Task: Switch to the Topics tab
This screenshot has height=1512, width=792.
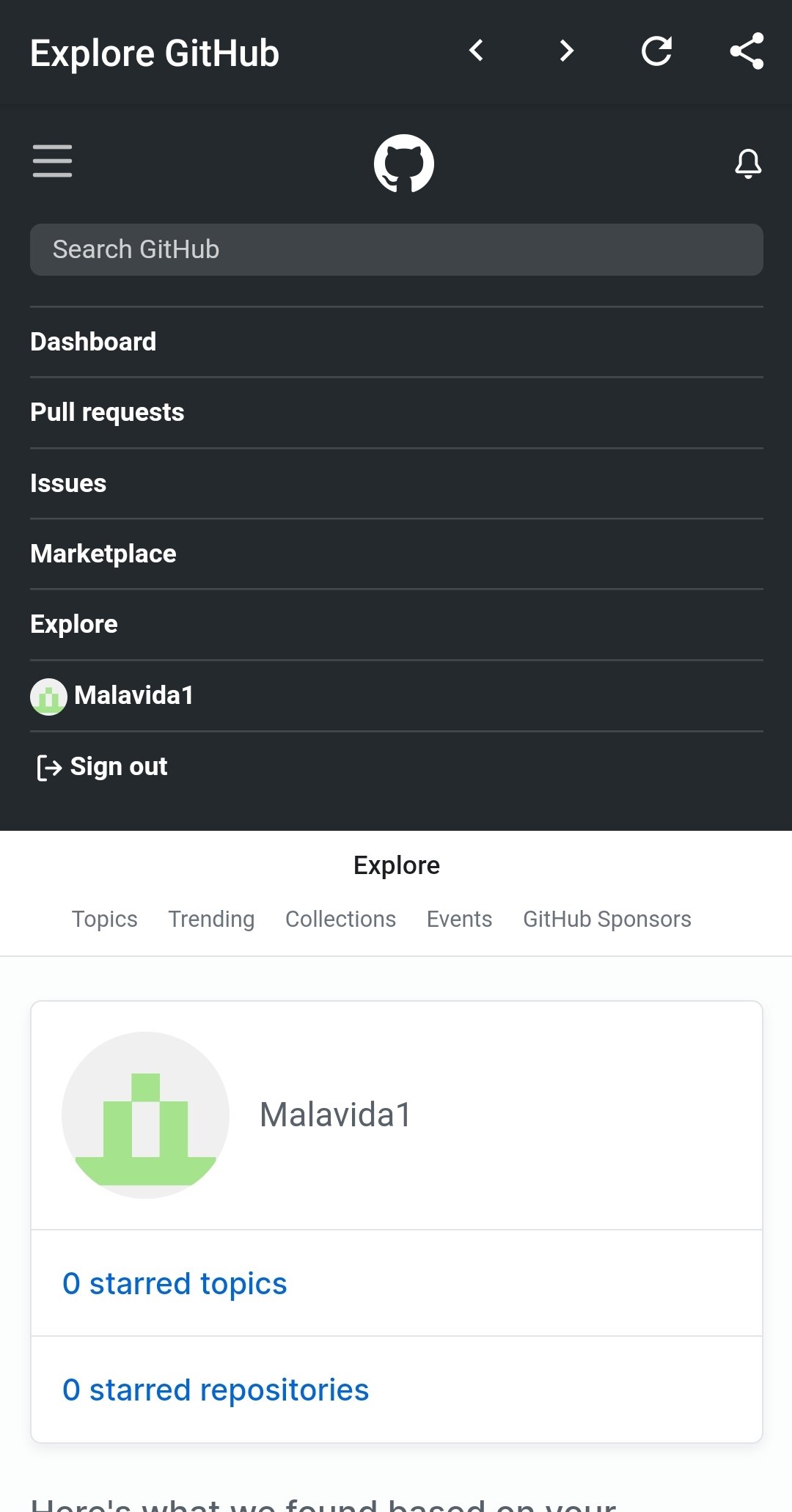Action: [x=104, y=920]
